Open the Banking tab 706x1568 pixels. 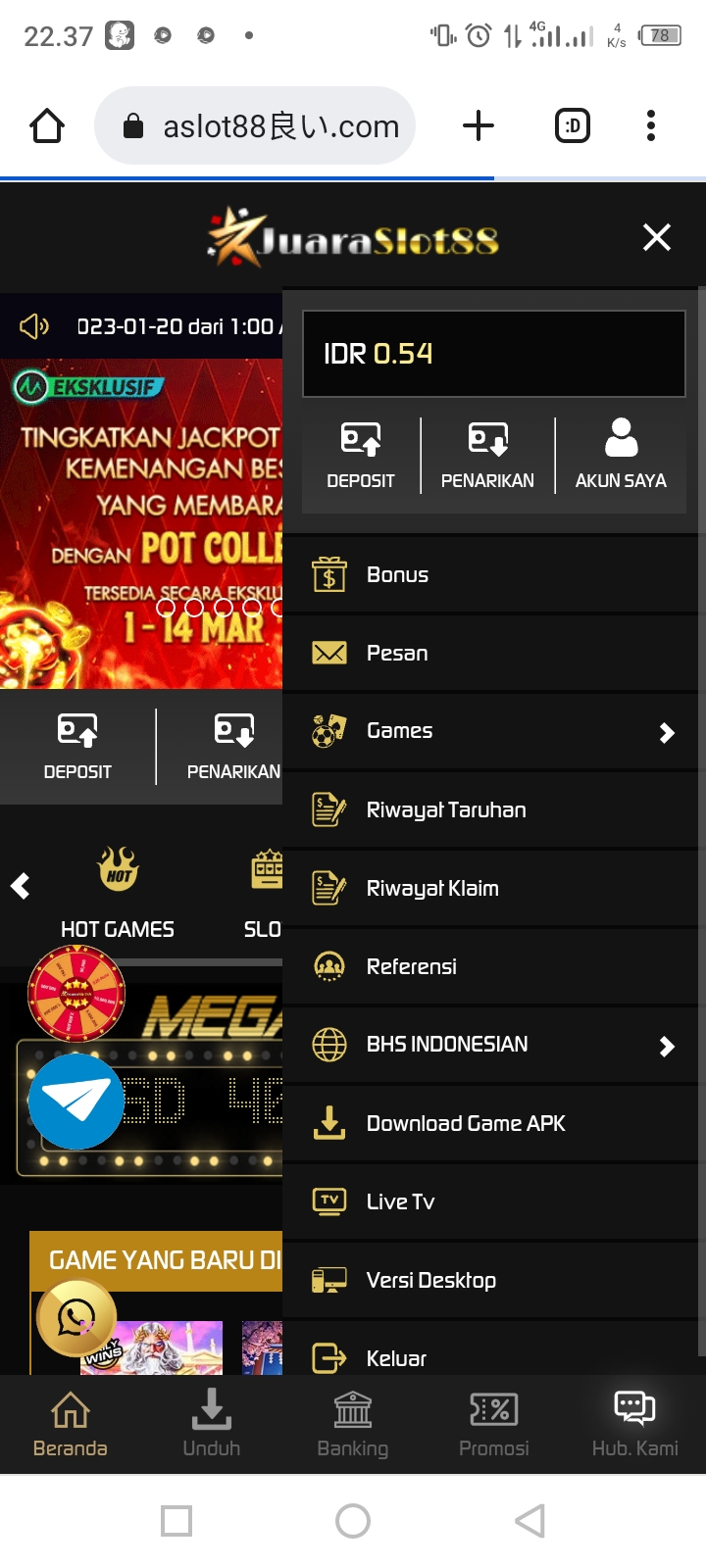tap(353, 1425)
